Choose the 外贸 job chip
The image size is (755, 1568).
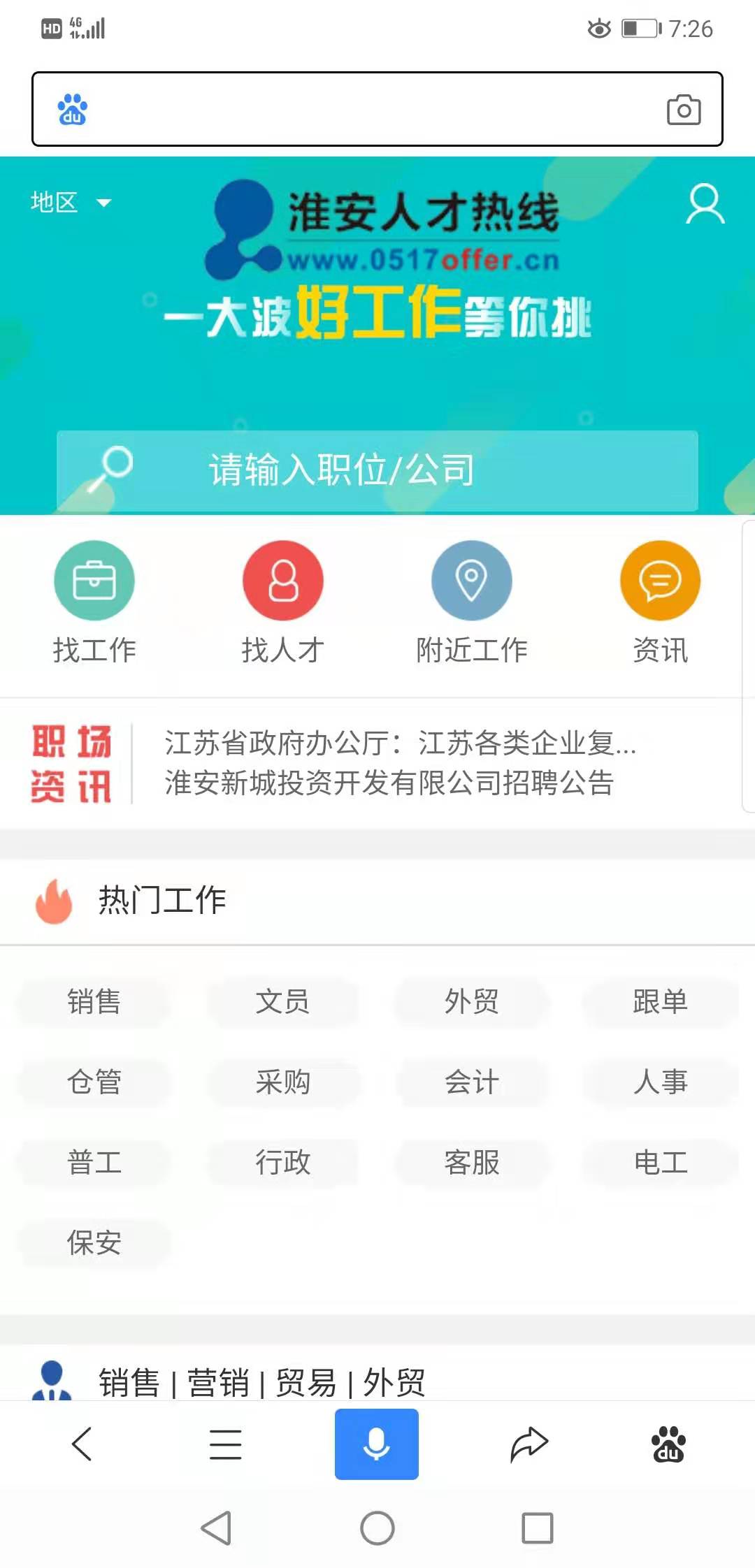[472, 1002]
